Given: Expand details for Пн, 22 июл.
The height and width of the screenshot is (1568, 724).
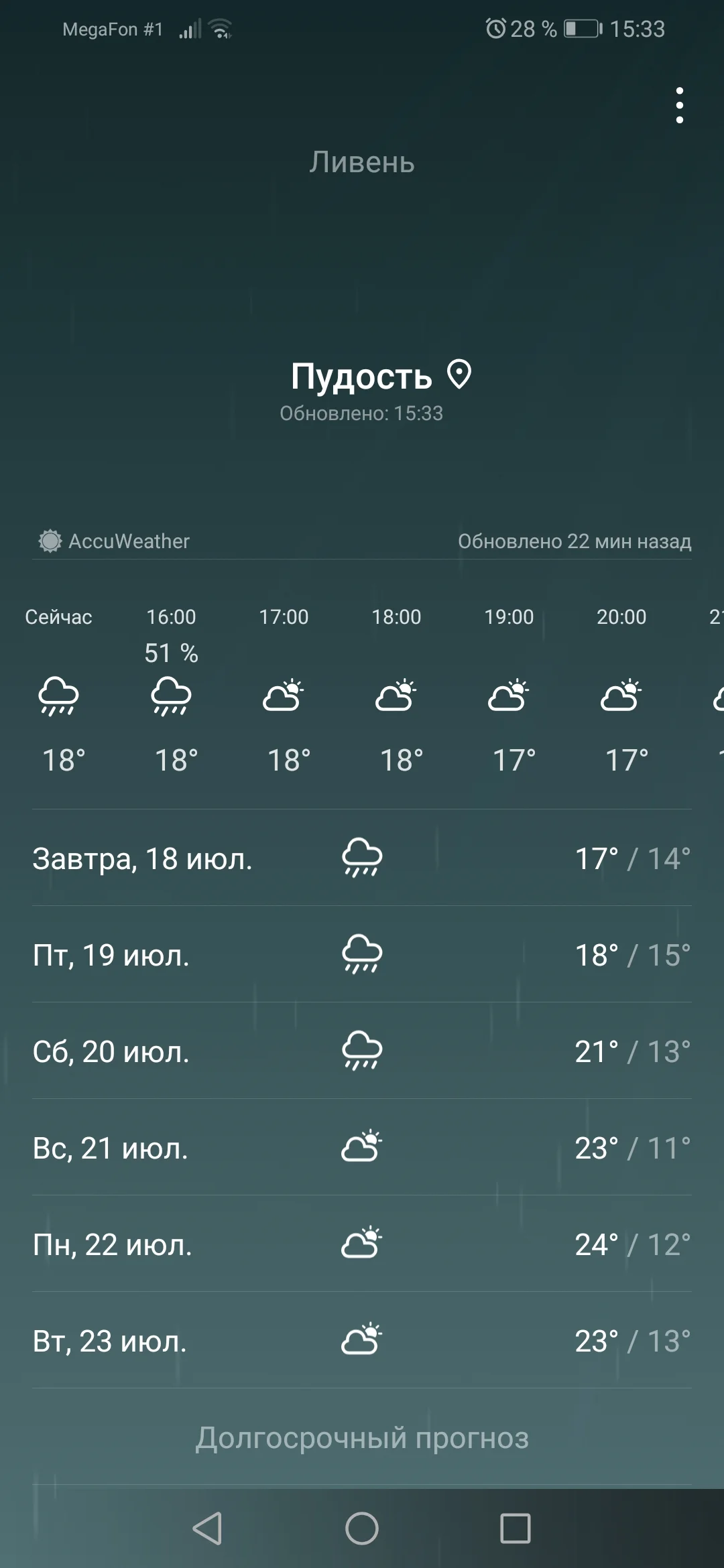Looking at the screenshot, I should tap(362, 1245).
